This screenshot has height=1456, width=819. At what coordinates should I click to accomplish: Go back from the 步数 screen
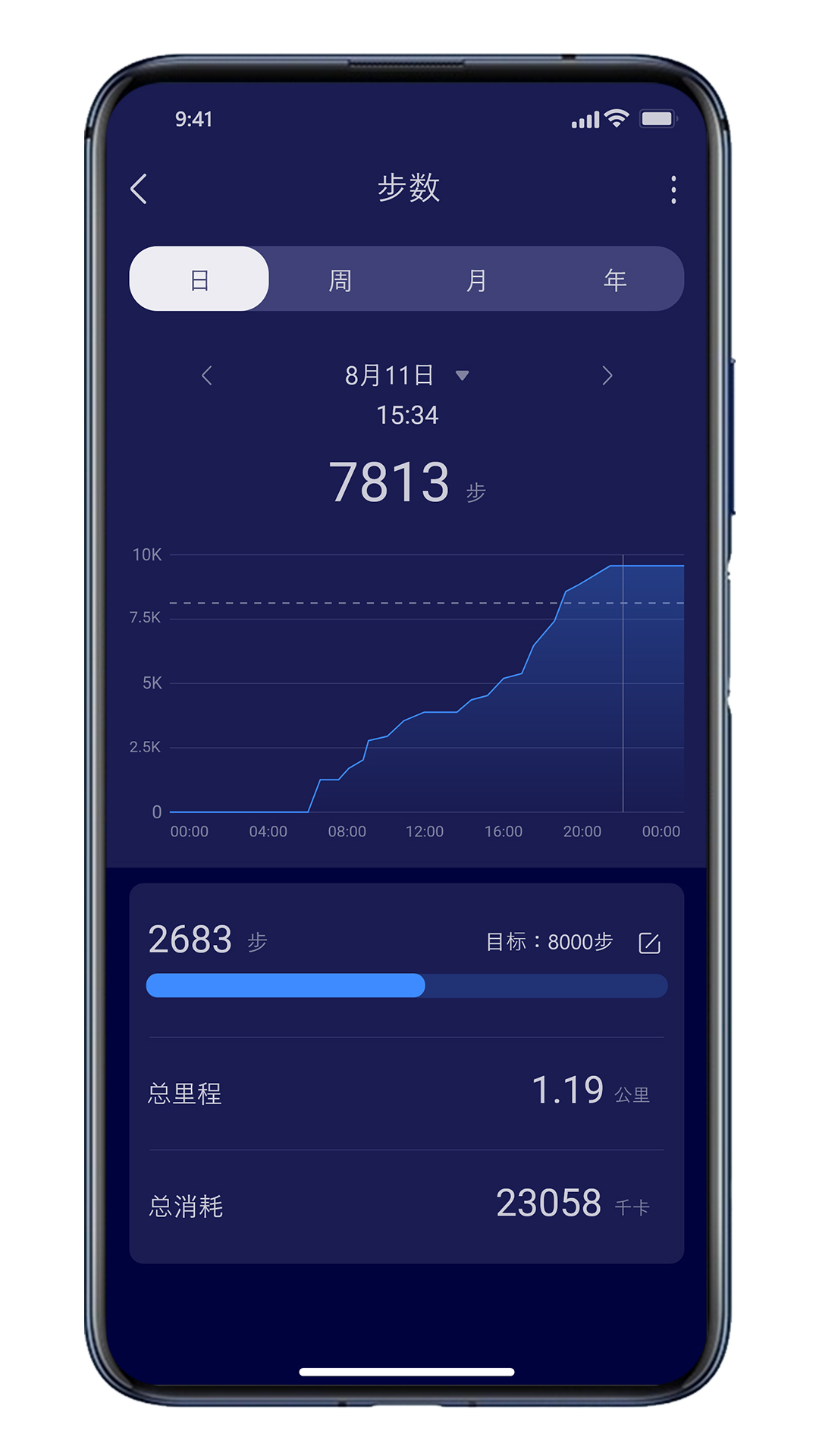(x=139, y=189)
